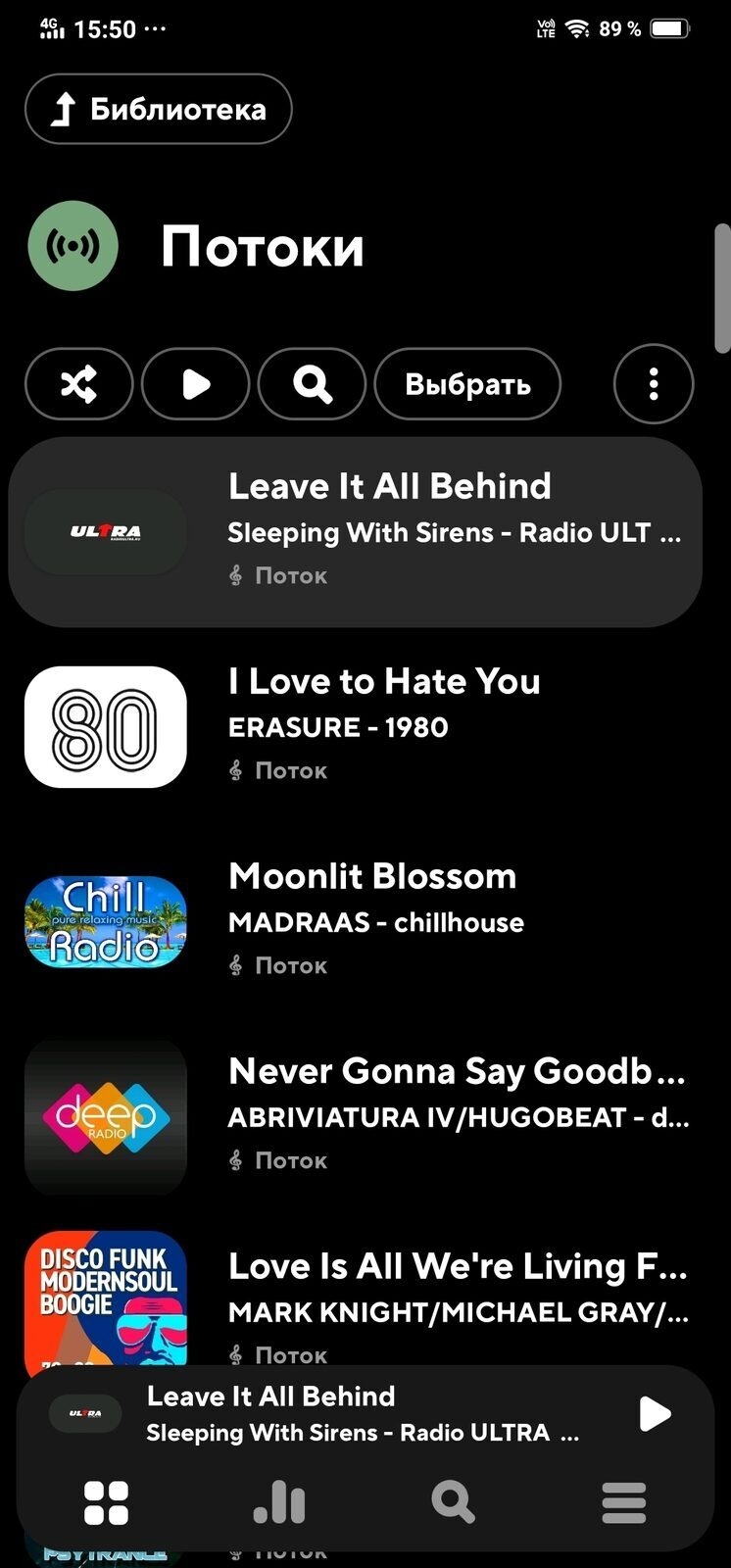Image resolution: width=731 pixels, height=1568 pixels.
Task: Go up to Библиотека
Action: [158, 109]
